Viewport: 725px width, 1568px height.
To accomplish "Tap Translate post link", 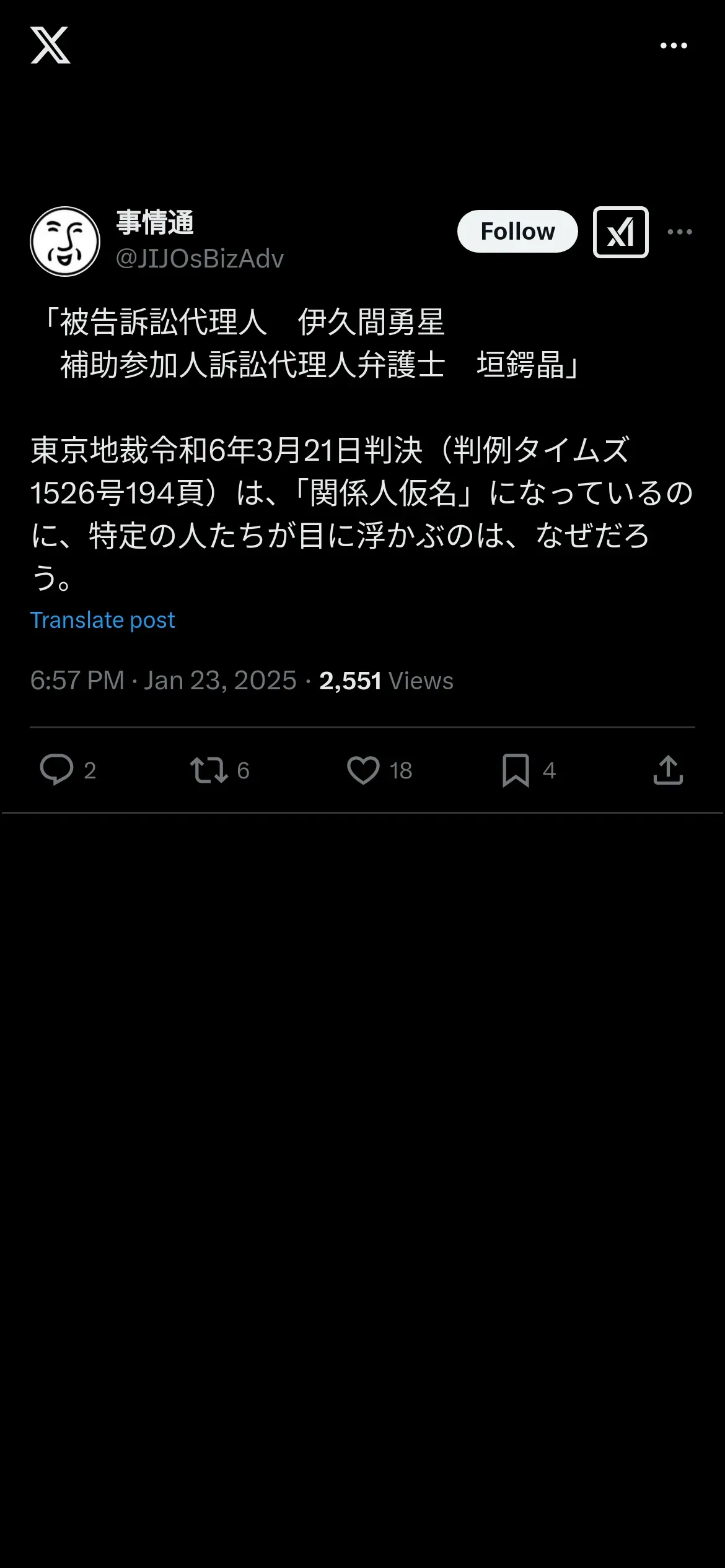I will [x=103, y=620].
